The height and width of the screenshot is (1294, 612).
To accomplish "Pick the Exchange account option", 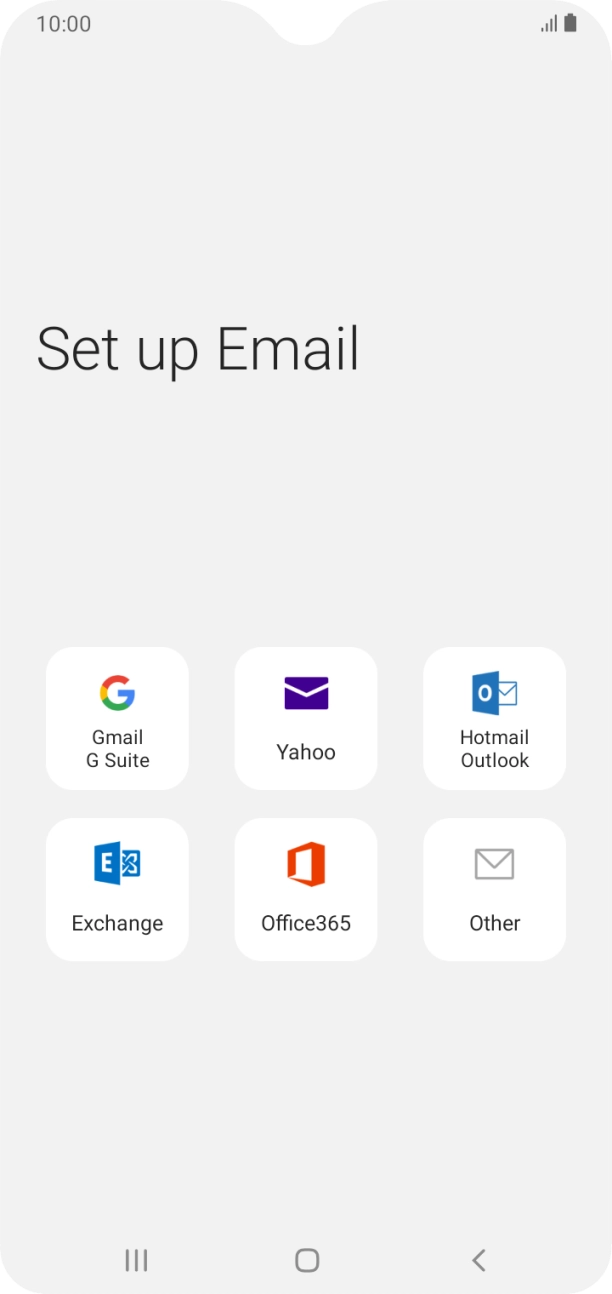I will pos(117,889).
